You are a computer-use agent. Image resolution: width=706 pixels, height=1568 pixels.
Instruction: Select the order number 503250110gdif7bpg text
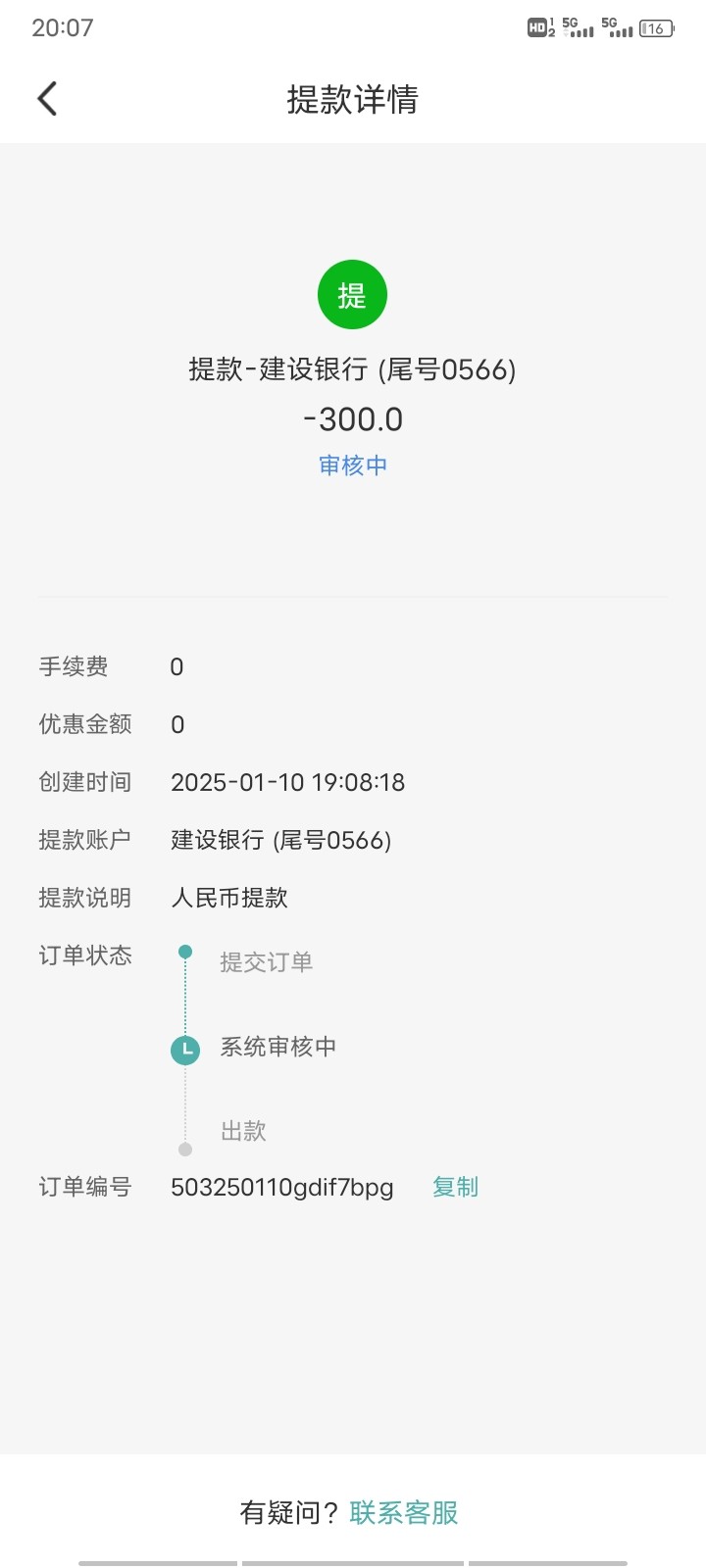pyautogui.click(x=282, y=1187)
